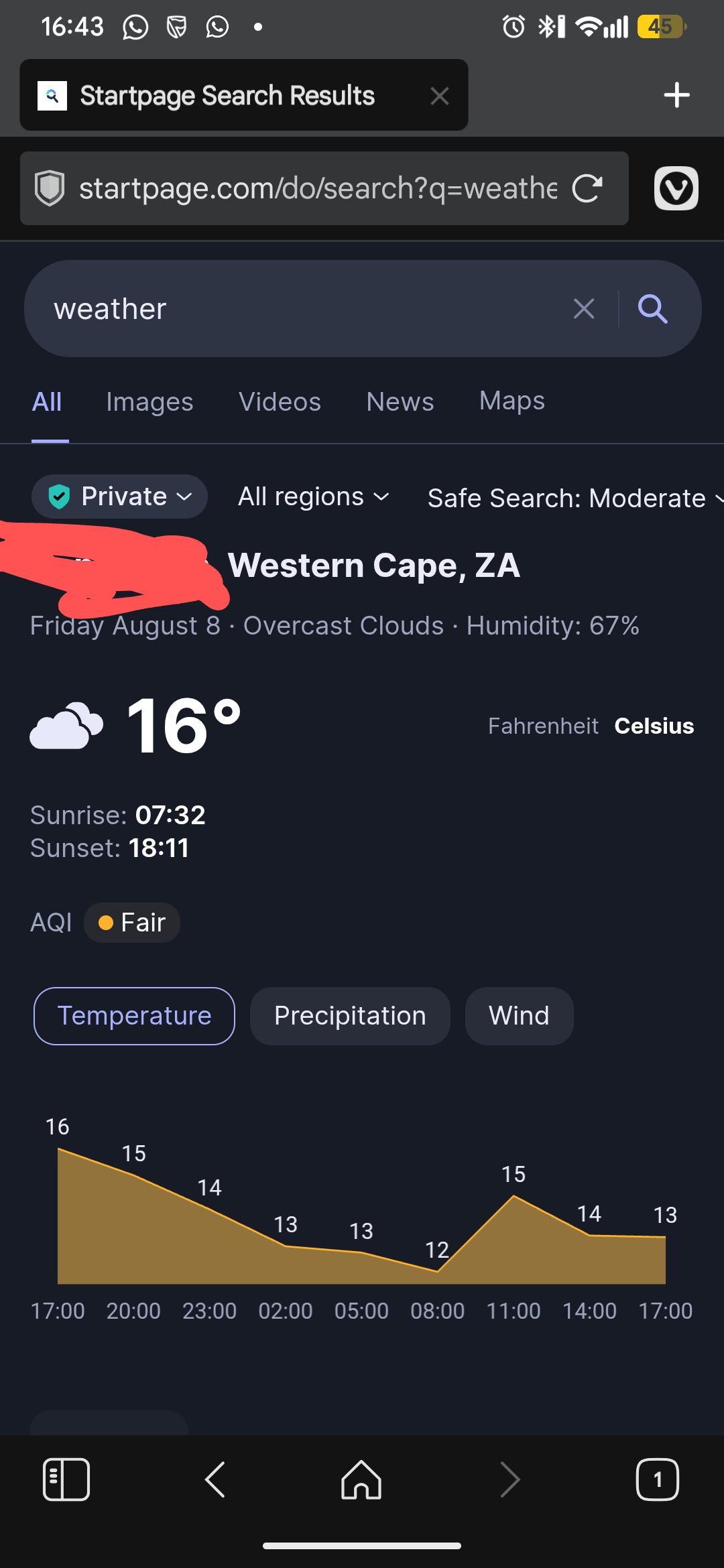Go back to the previous page
The image size is (724, 1568).
215,1479
